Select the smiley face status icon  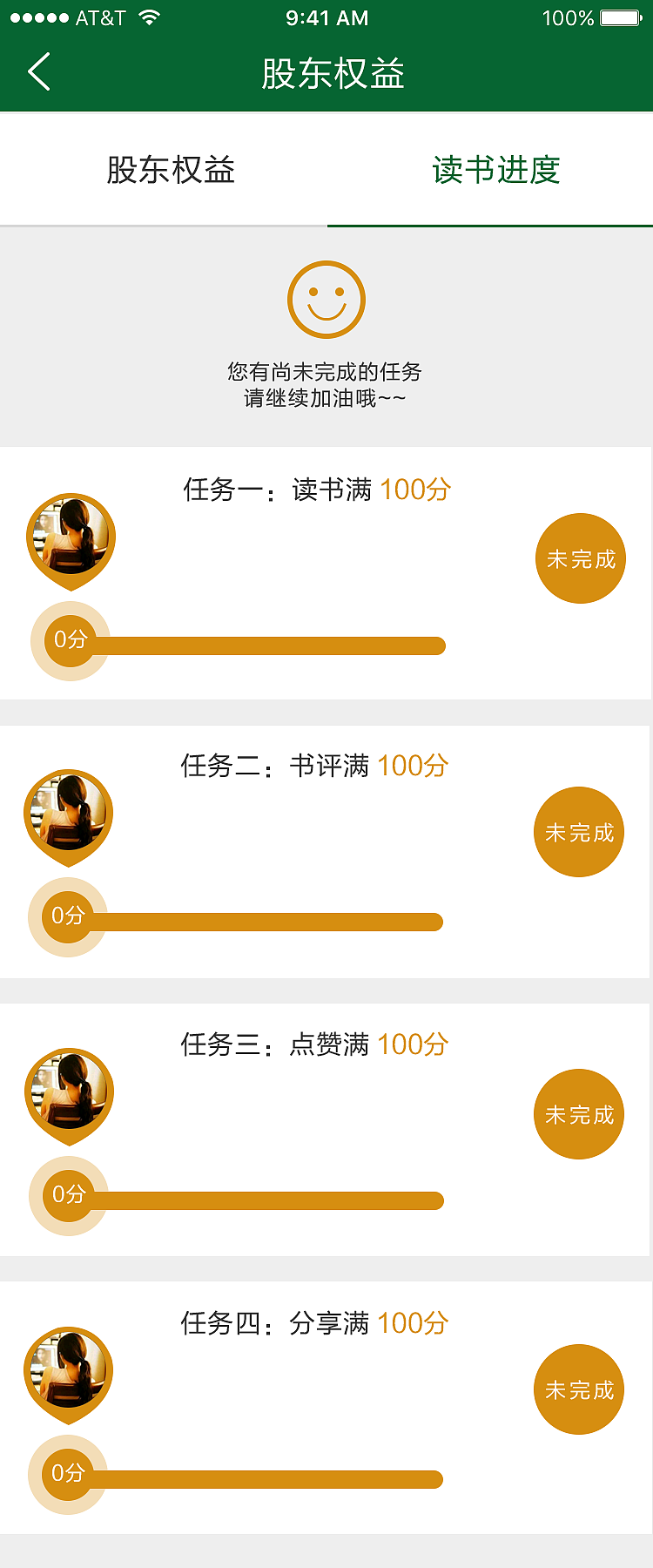(x=326, y=299)
